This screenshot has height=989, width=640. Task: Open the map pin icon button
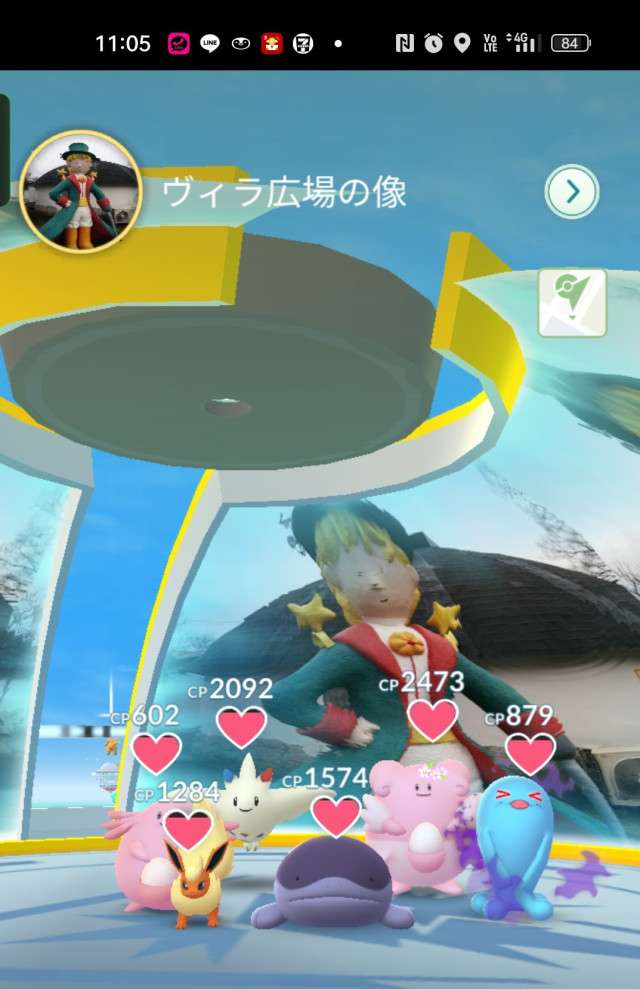click(x=572, y=302)
